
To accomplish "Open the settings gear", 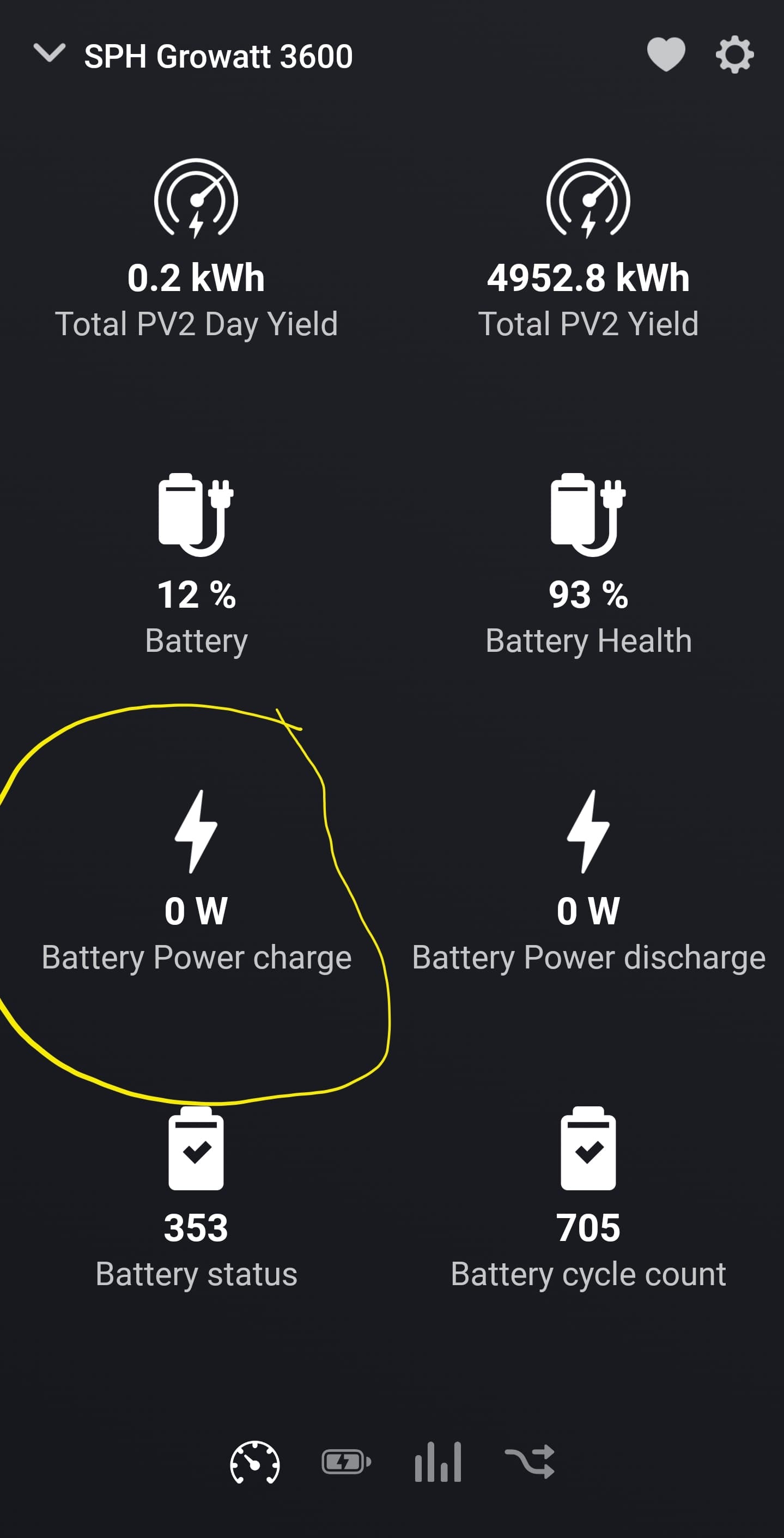I will [734, 55].
